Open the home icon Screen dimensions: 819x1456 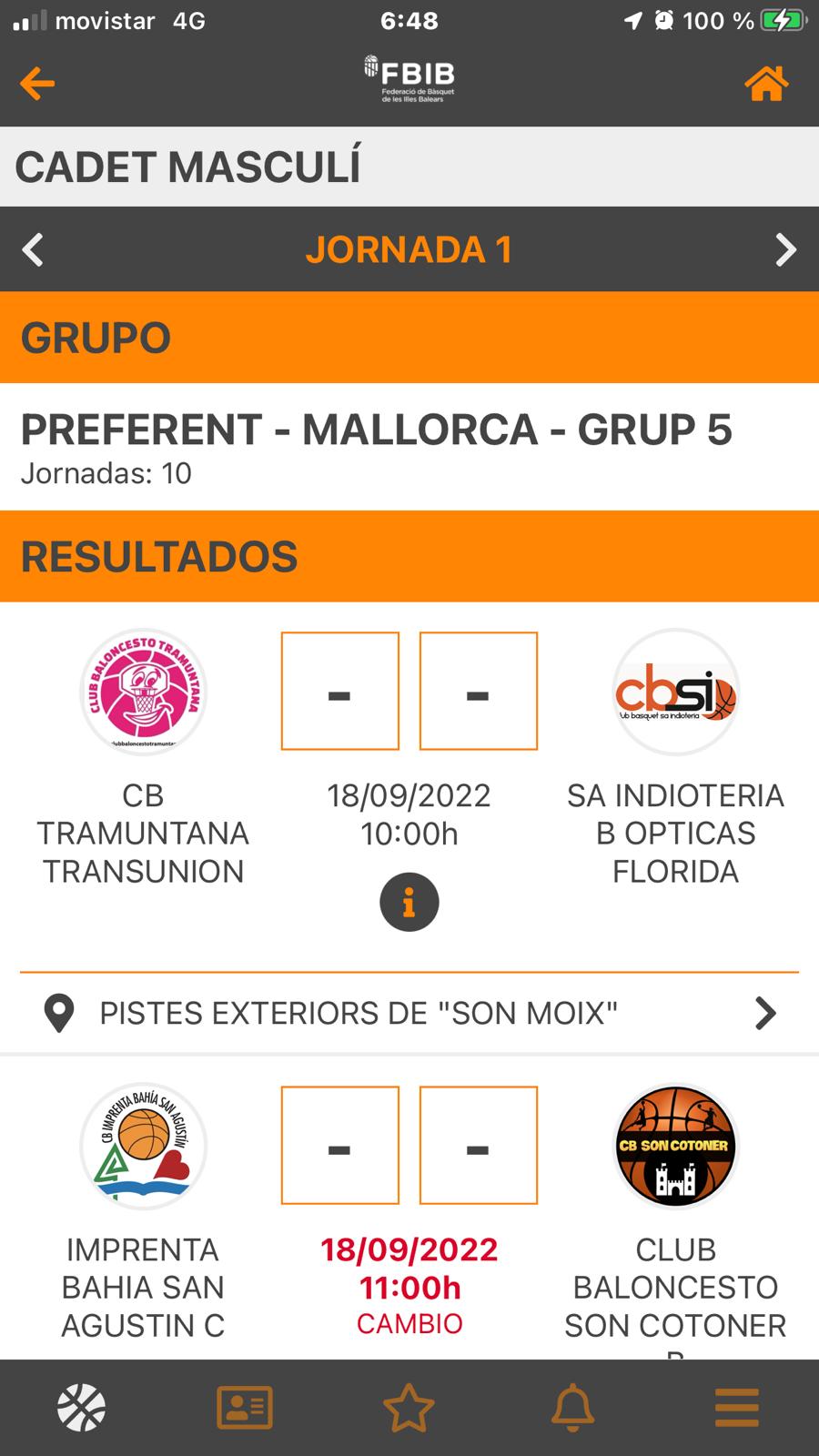766,84
